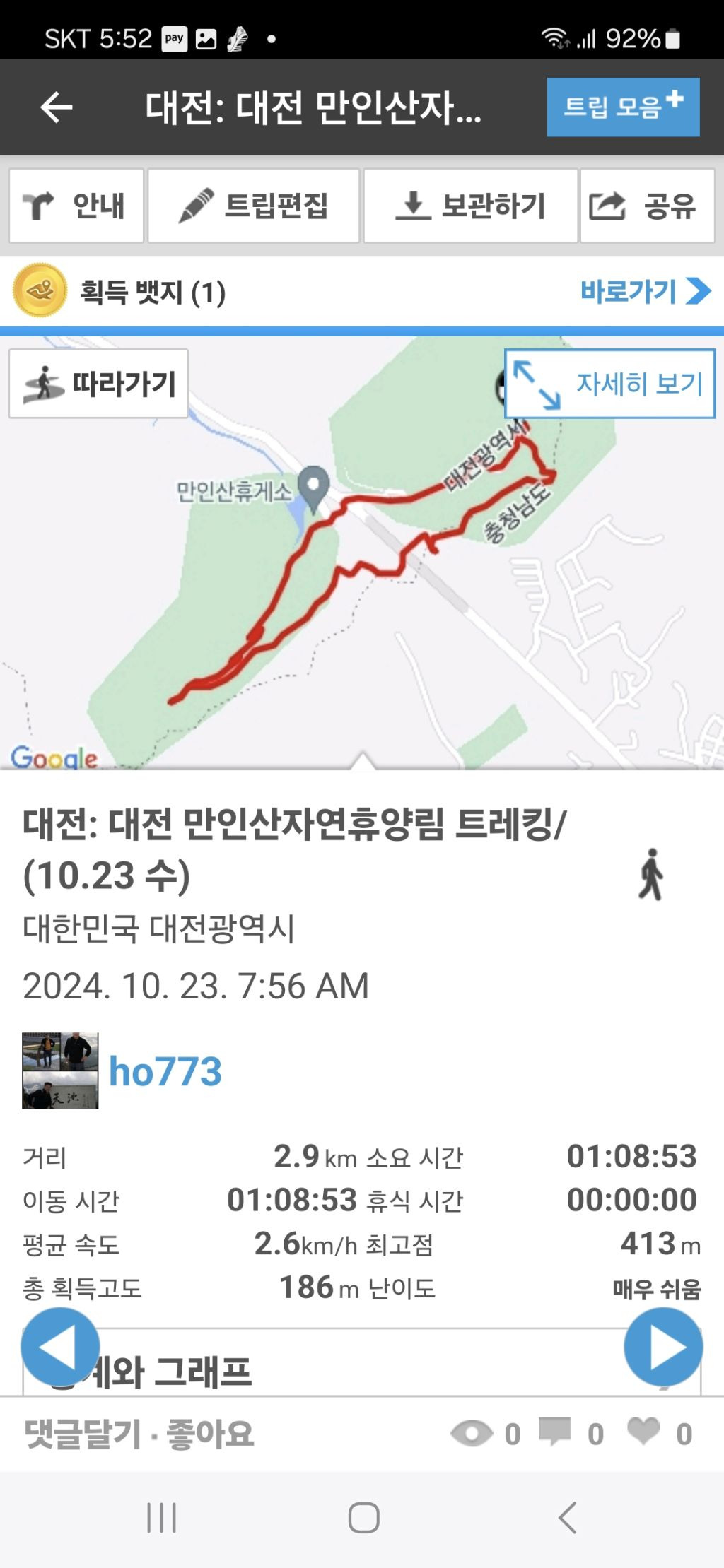Image resolution: width=724 pixels, height=1568 pixels.
Task: Open user profile ho773
Action: click(x=165, y=1071)
